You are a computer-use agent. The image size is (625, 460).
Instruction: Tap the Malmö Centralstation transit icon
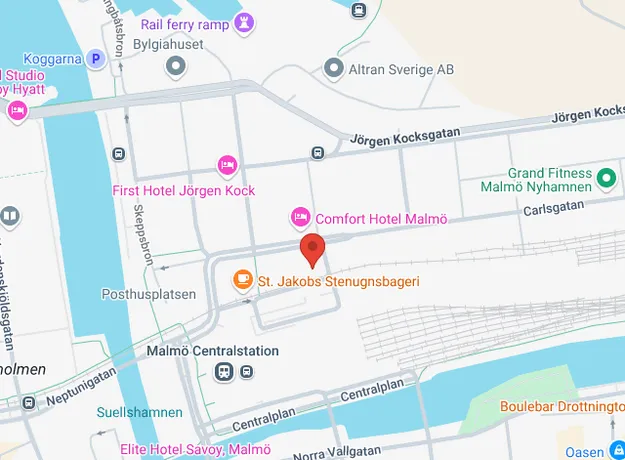226,372
